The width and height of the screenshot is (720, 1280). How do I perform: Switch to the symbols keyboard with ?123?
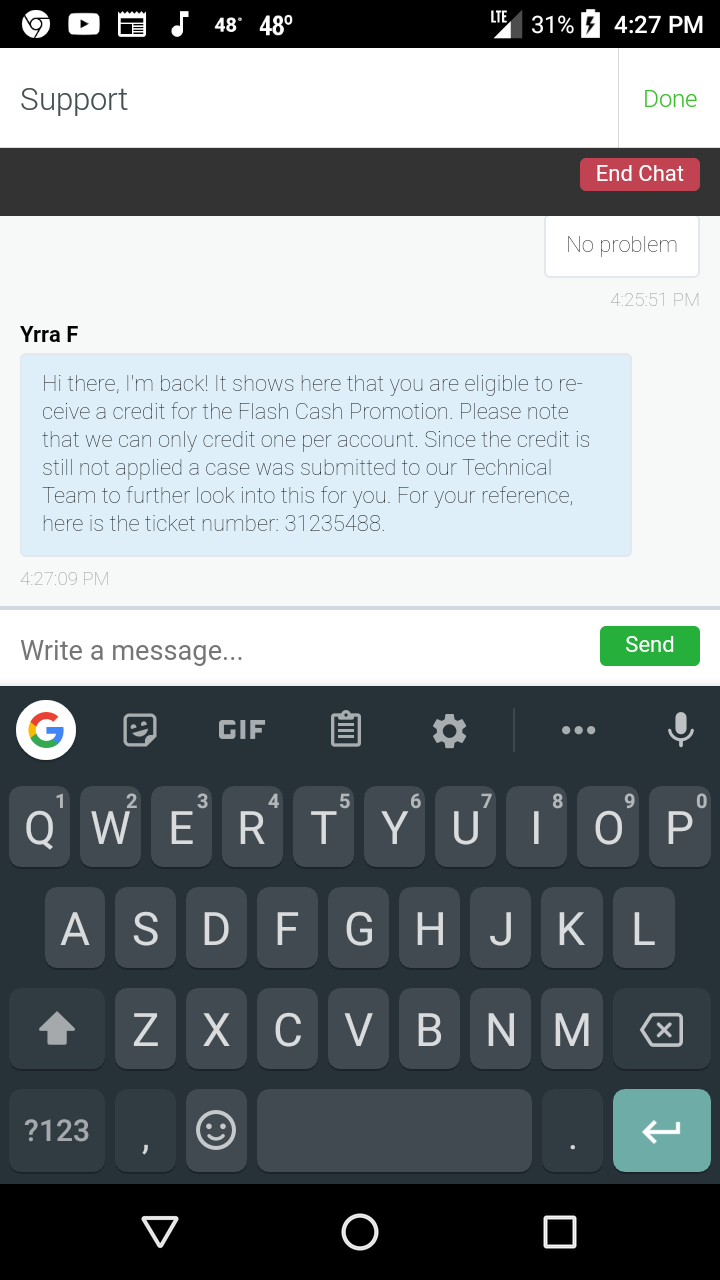click(56, 1130)
